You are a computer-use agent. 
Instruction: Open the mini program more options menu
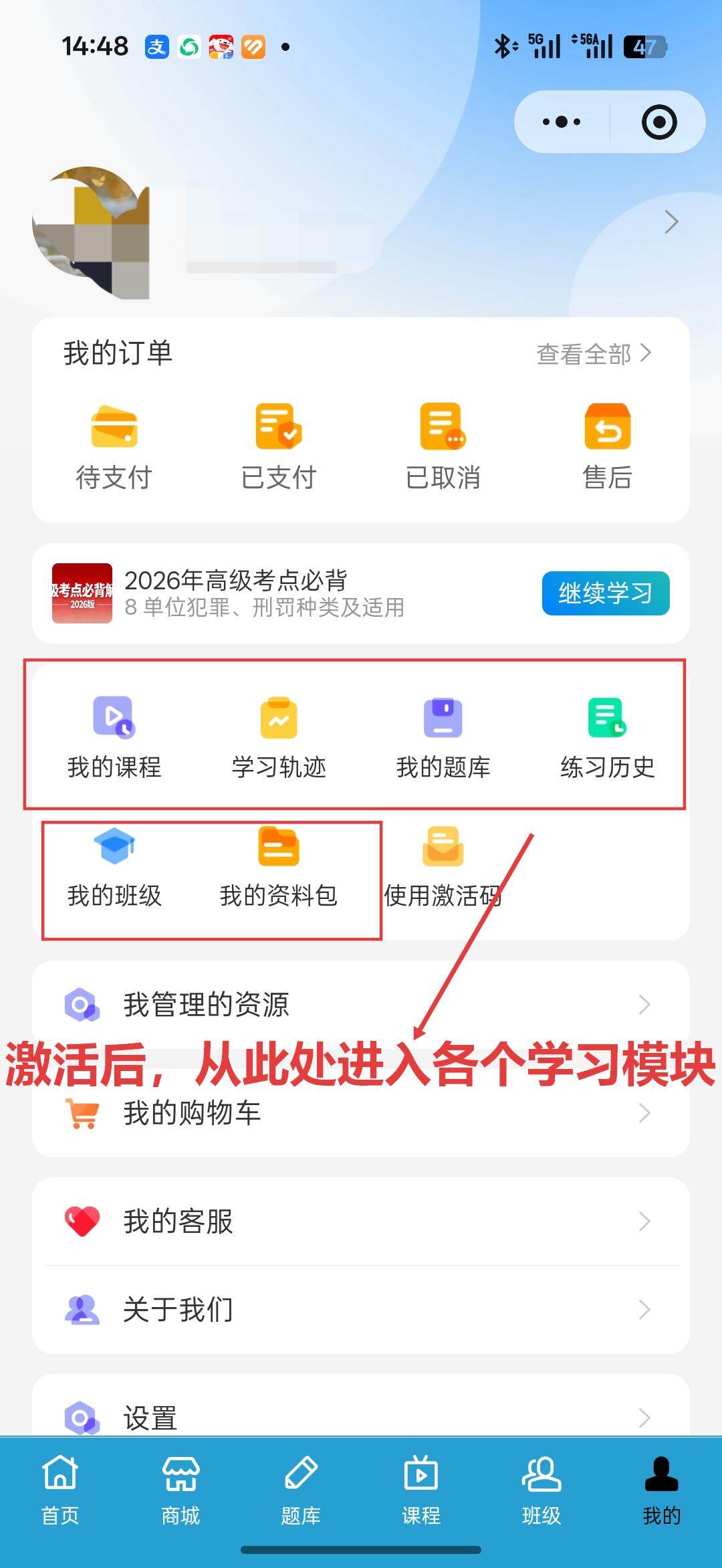point(562,122)
